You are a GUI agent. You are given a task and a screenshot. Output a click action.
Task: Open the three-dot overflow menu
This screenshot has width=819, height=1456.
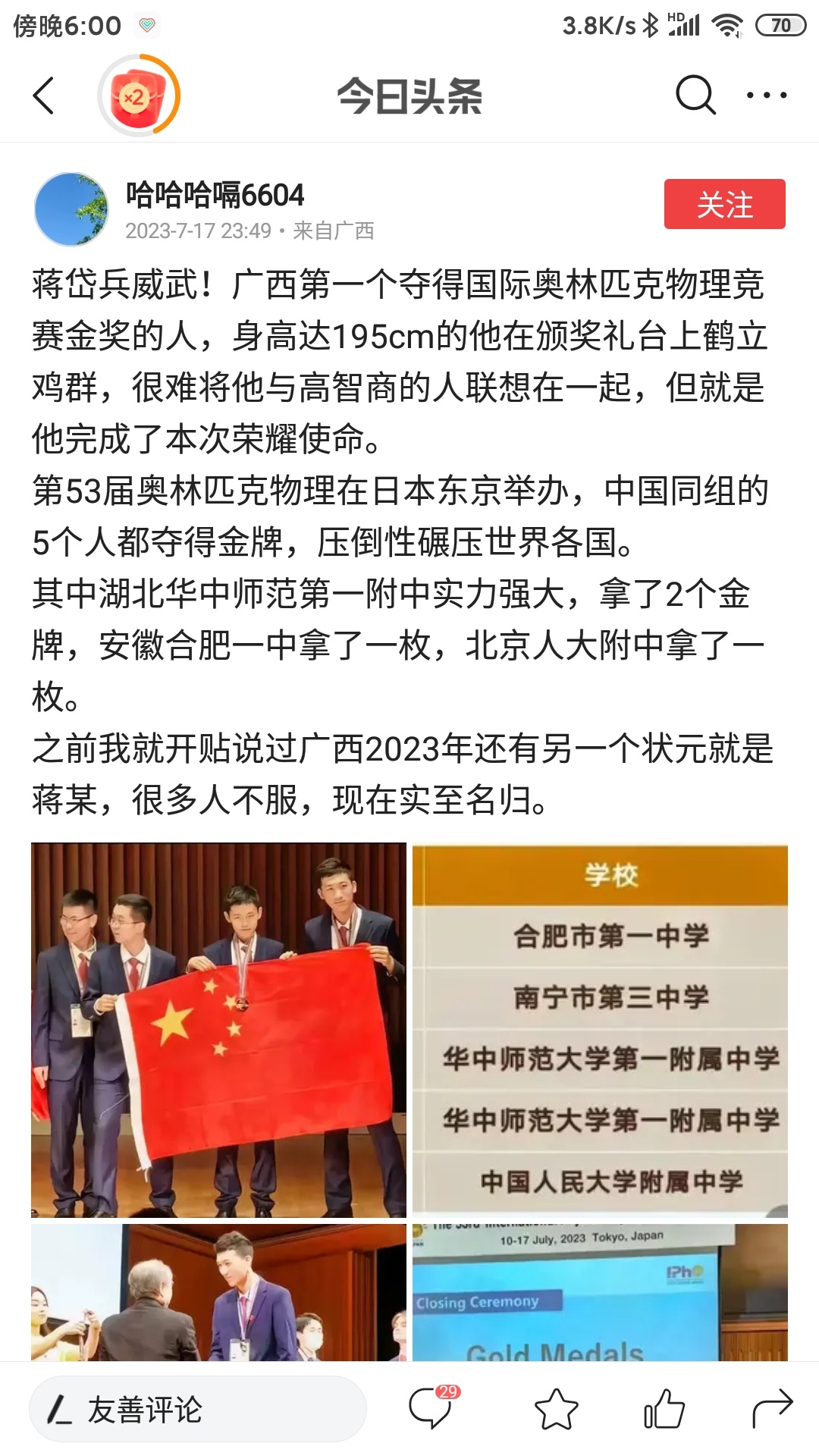pos(766,96)
